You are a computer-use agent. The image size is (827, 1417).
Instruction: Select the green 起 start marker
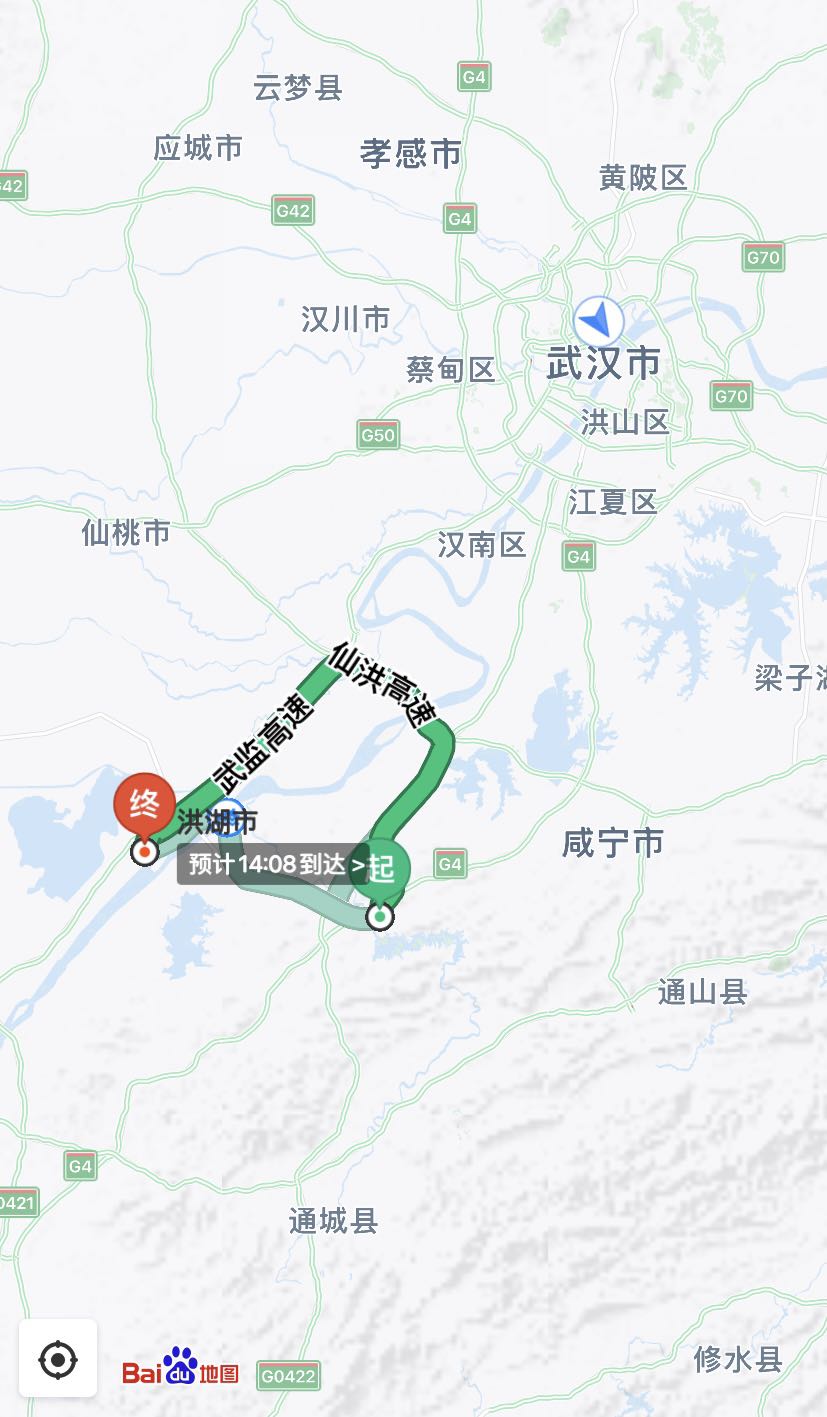point(381,868)
